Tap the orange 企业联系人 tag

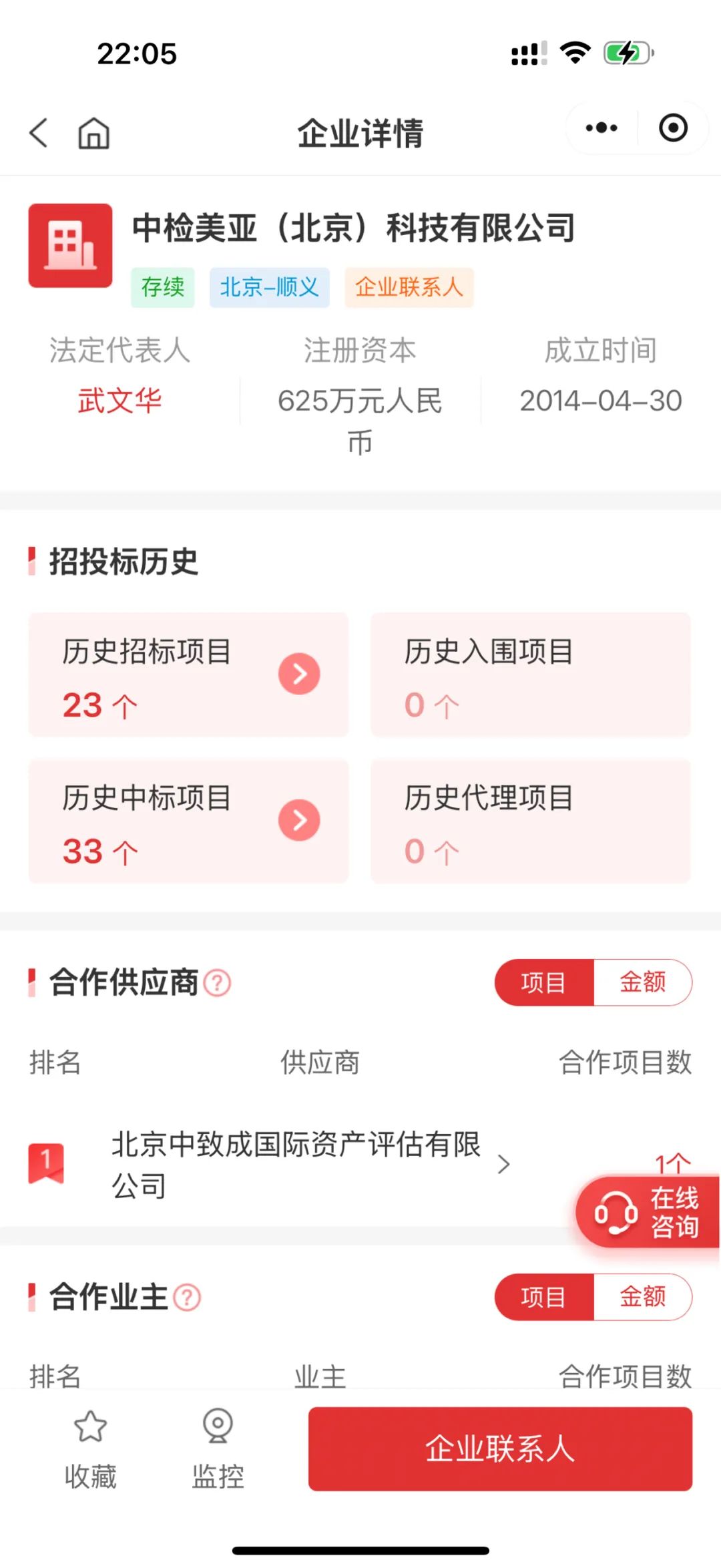pyautogui.click(x=409, y=287)
